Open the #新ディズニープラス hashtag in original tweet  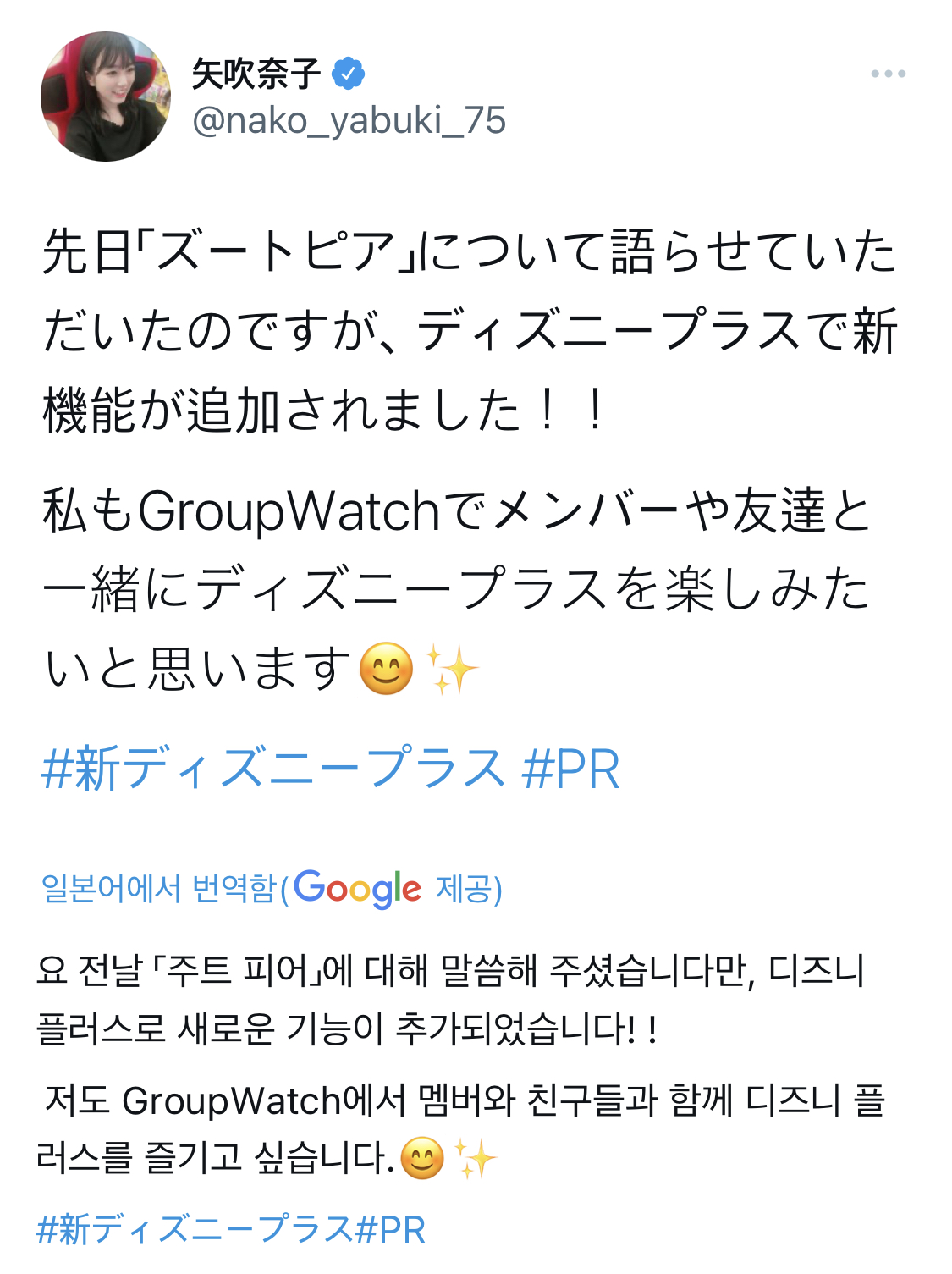pos(272,769)
